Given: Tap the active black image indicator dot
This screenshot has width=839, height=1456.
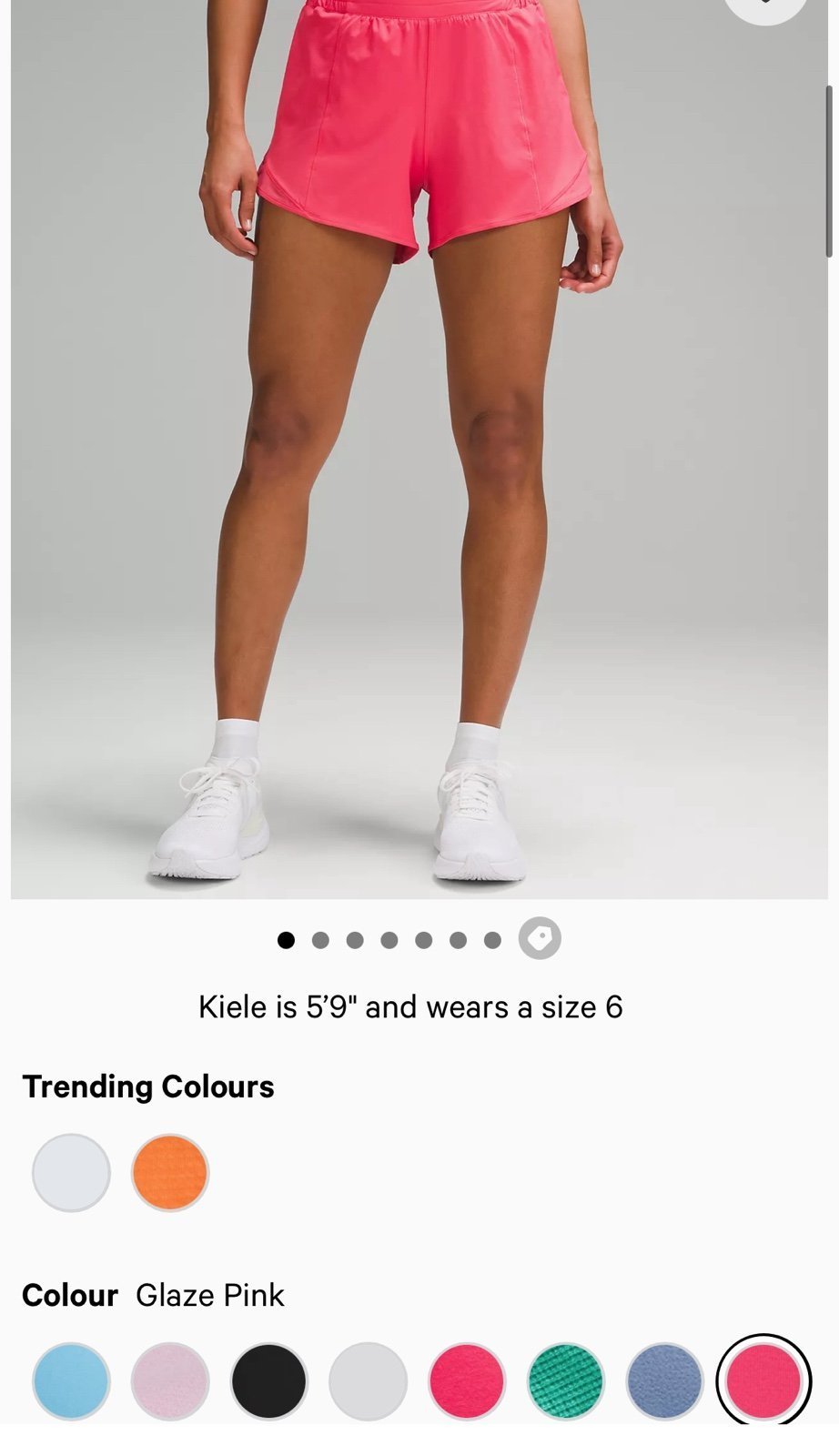Looking at the screenshot, I should [x=286, y=940].
